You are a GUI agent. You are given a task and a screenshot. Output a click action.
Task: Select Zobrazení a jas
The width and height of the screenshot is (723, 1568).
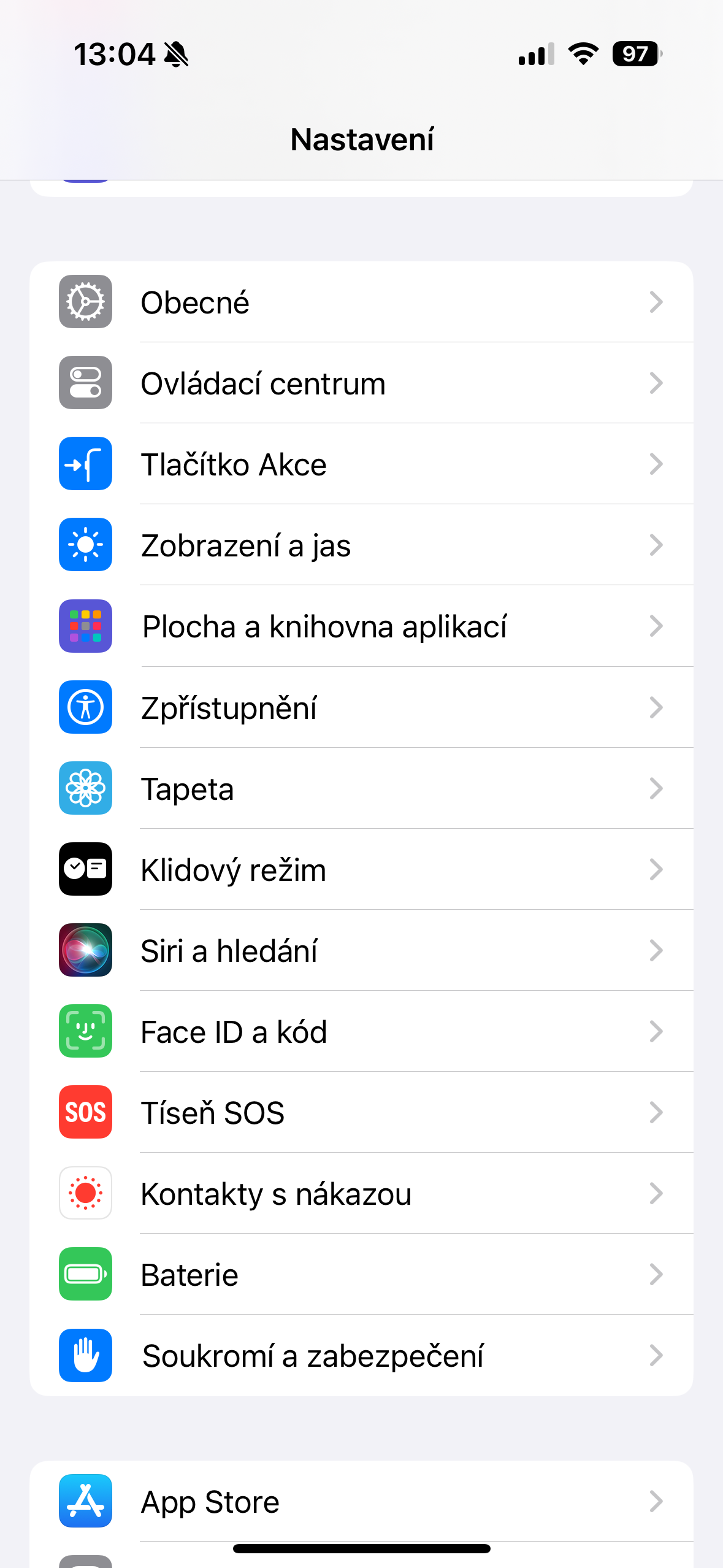point(361,545)
